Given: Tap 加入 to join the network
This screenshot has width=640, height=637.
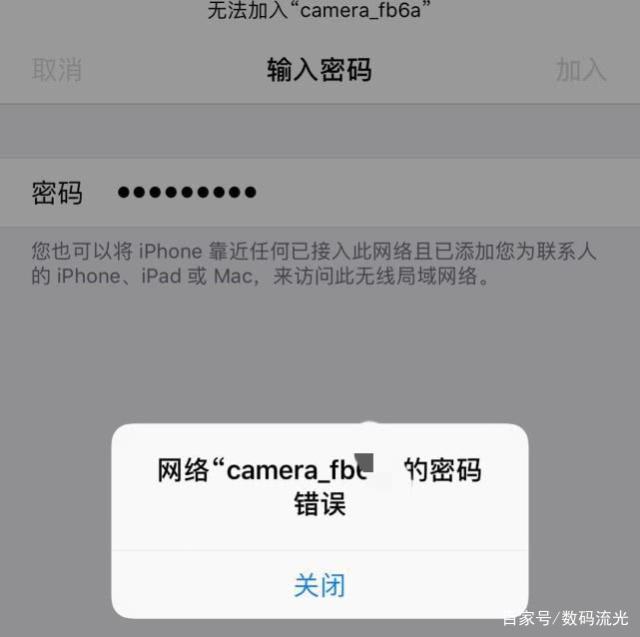Looking at the screenshot, I should [x=581, y=70].
